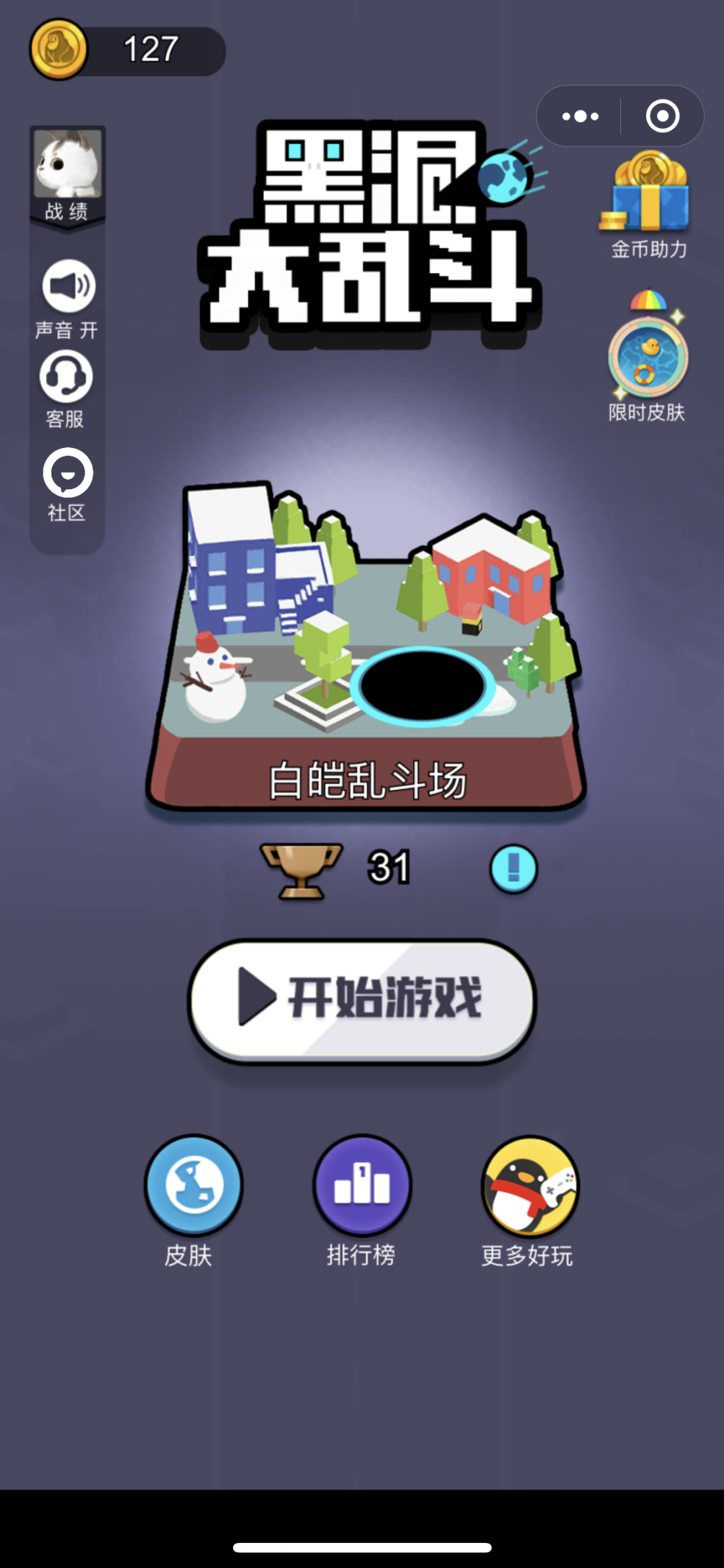724x1568 pixels.
Task: Contact 客服 customer service
Action: tap(66, 378)
